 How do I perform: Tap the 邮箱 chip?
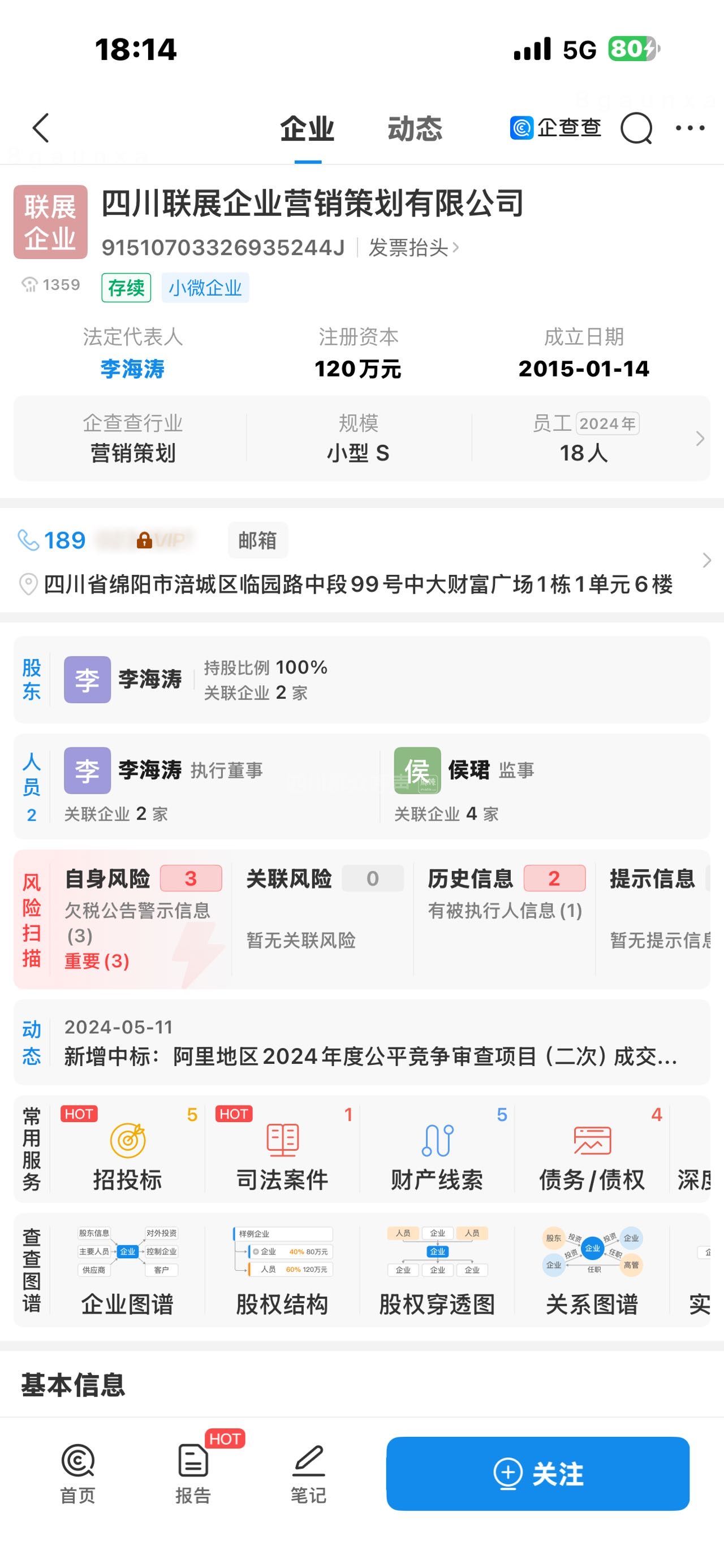click(x=257, y=540)
